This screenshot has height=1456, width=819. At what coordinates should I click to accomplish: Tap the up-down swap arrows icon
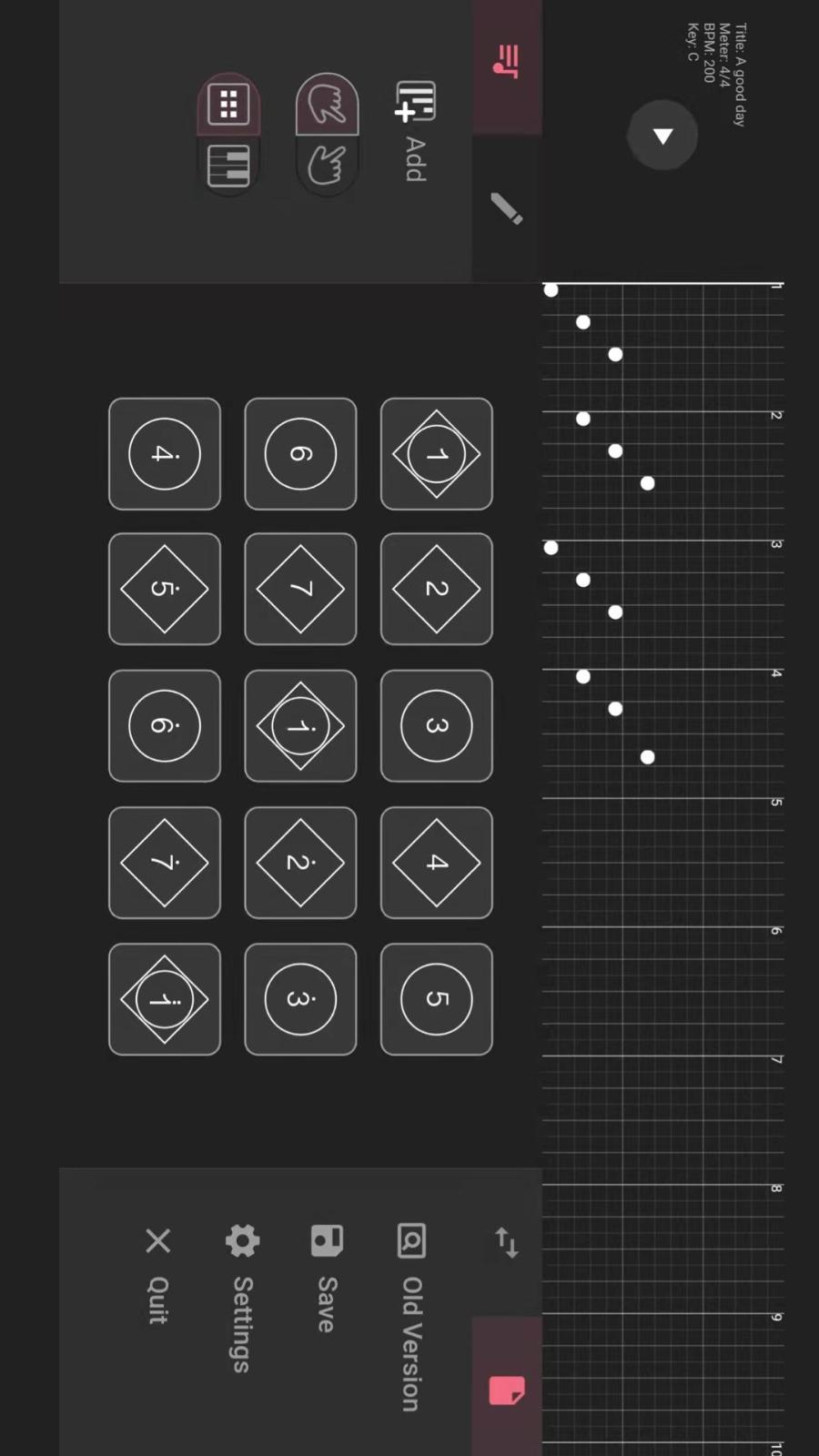point(507,1242)
